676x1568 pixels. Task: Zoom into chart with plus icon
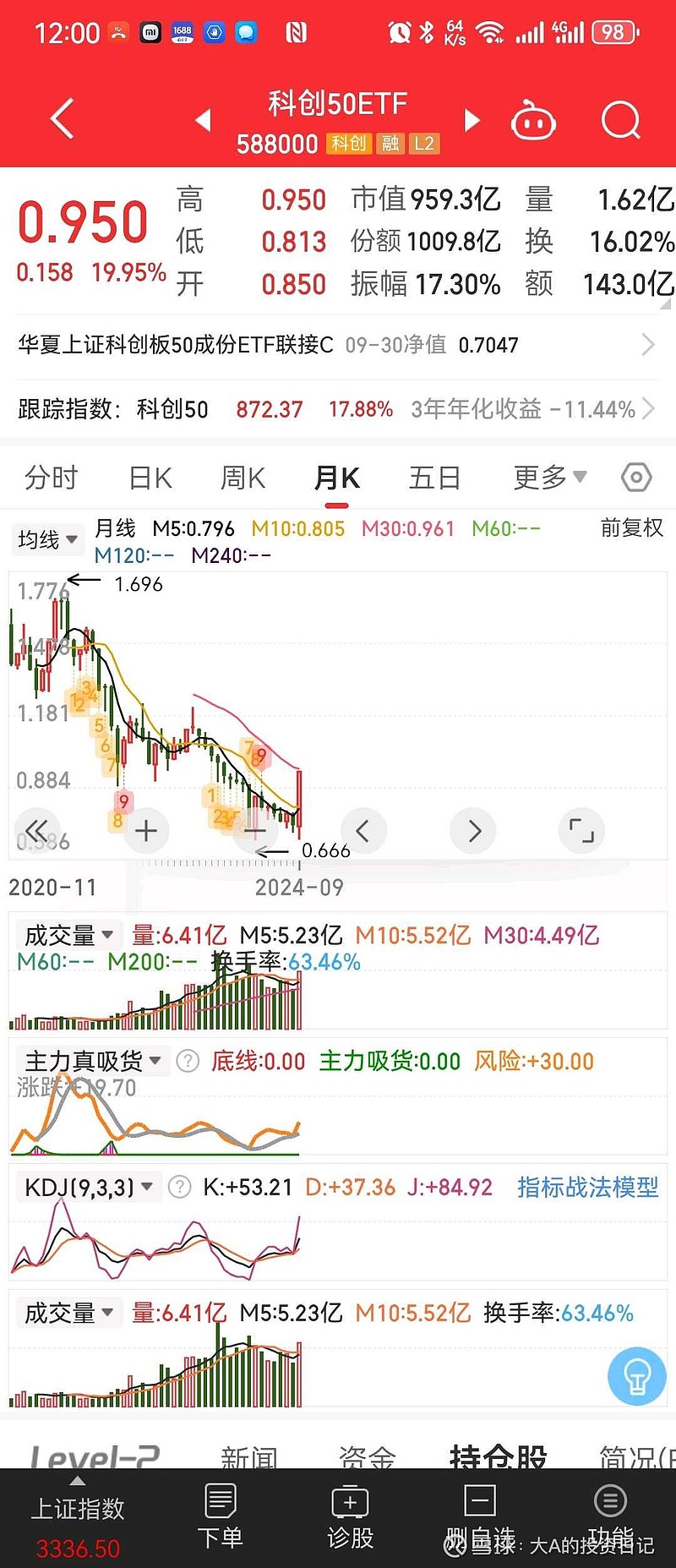click(x=145, y=831)
